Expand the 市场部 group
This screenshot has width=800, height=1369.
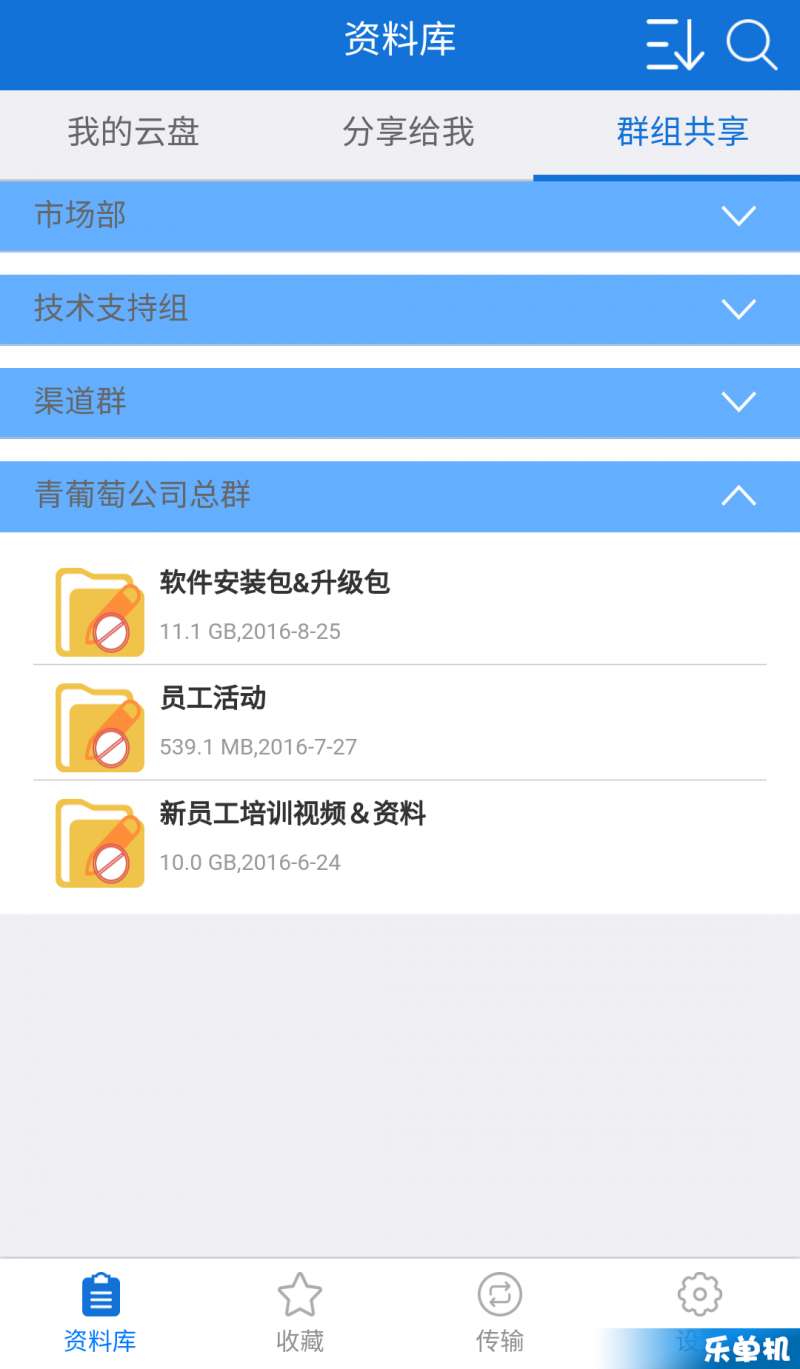click(x=400, y=216)
